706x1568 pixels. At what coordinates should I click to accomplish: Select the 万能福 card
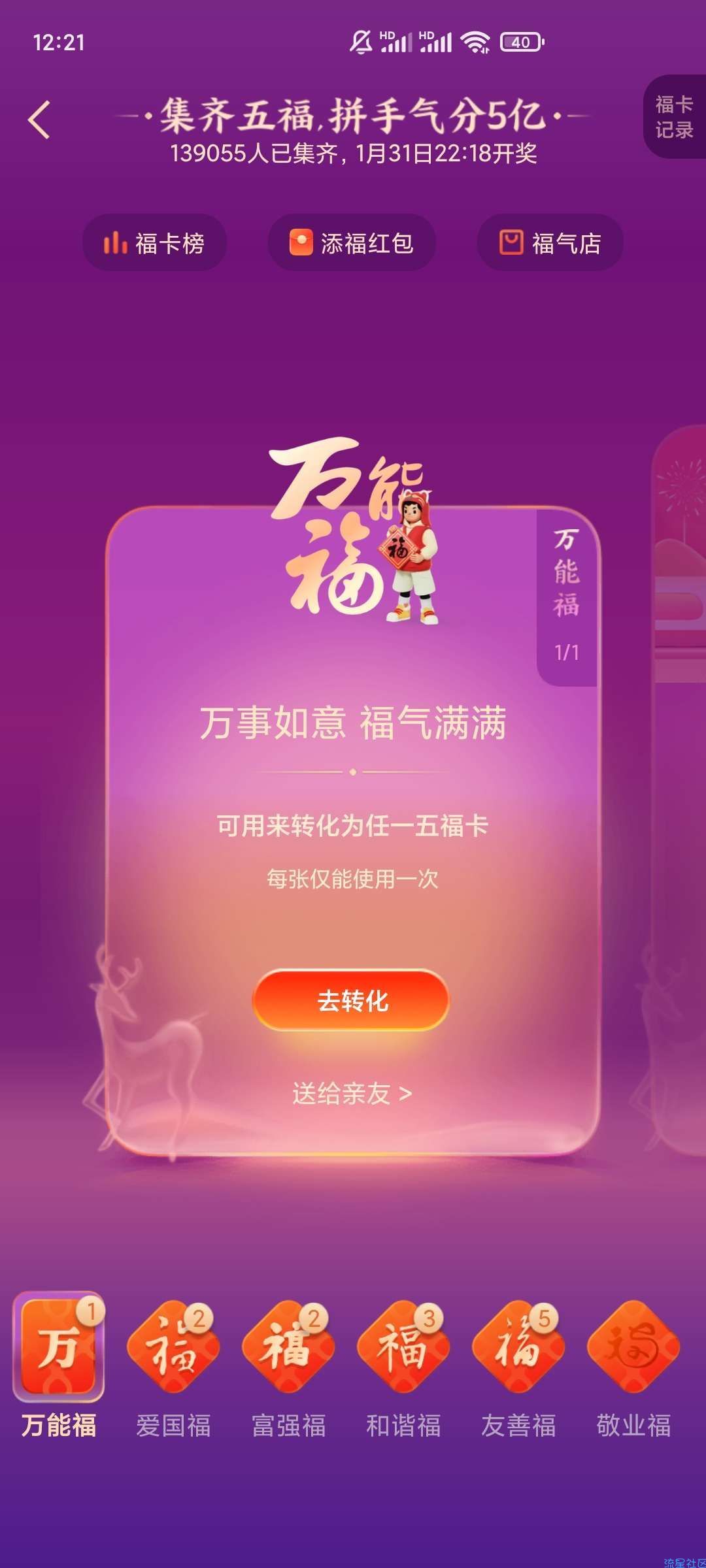[59, 1348]
